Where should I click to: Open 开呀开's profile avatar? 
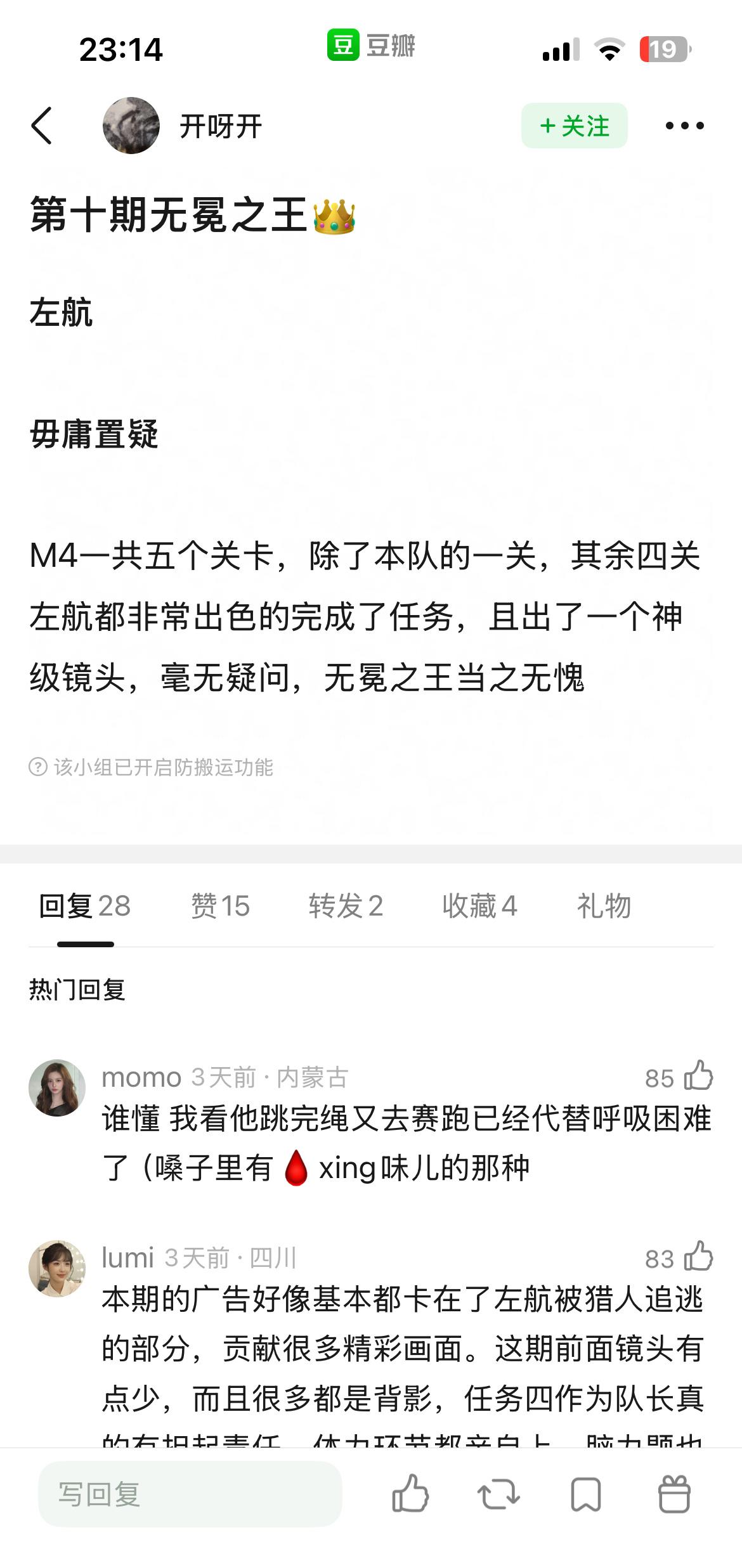tap(131, 126)
